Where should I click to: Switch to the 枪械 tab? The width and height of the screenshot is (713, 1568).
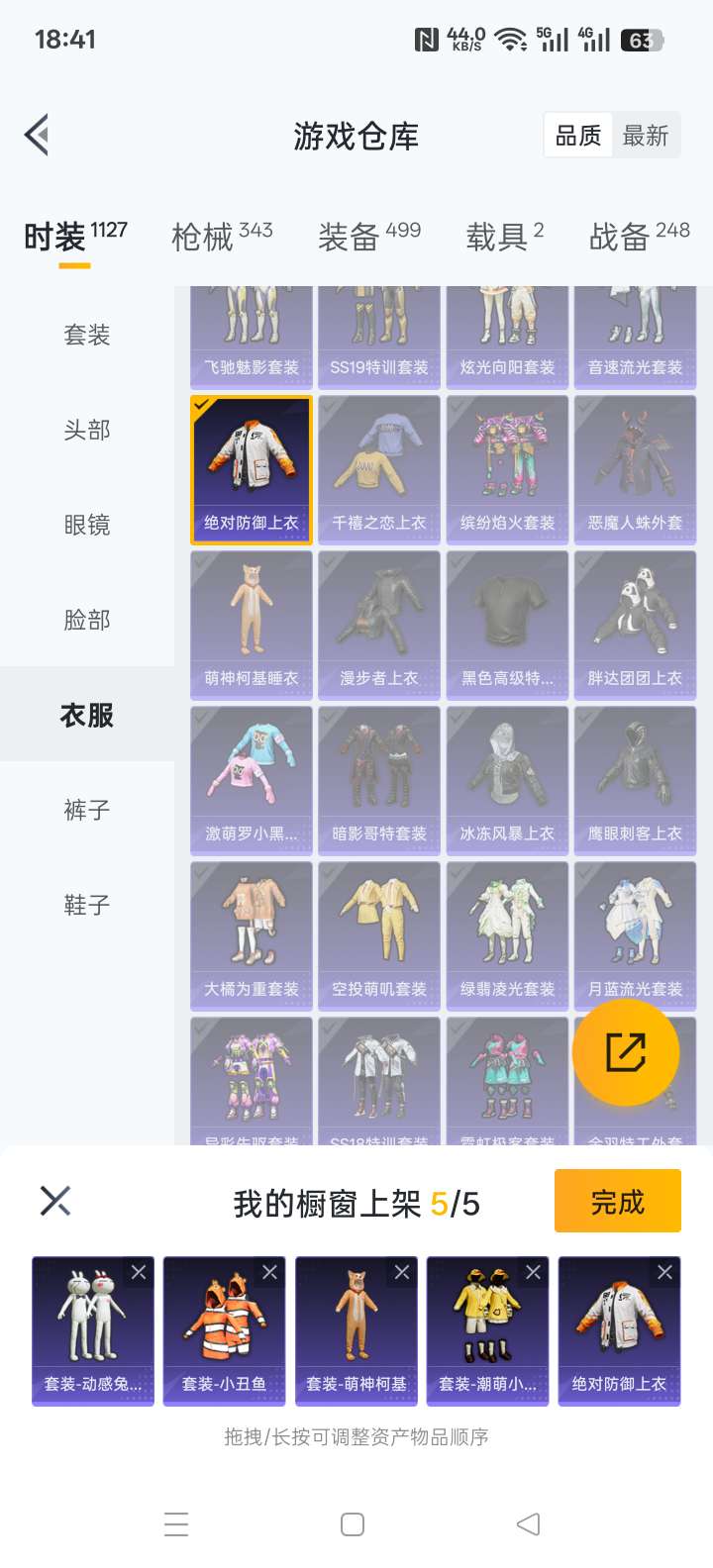tap(222, 237)
